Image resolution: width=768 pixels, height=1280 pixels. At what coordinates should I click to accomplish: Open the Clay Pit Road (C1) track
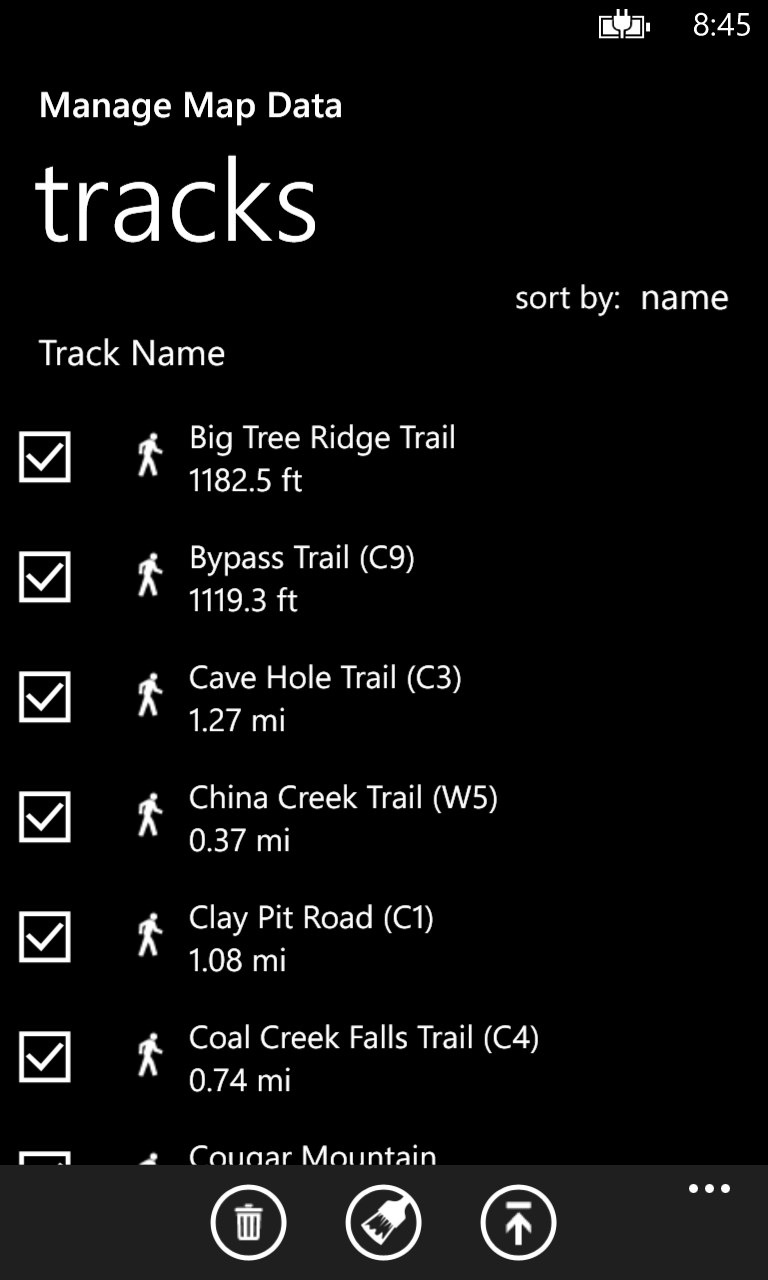(x=310, y=937)
